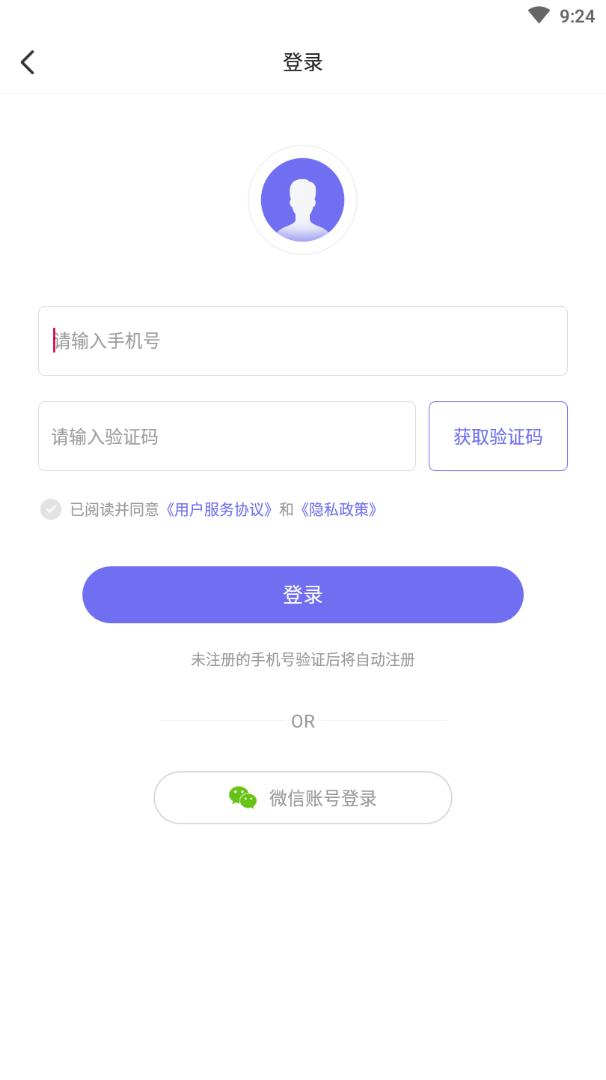Tap the verification code input field

point(226,436)
